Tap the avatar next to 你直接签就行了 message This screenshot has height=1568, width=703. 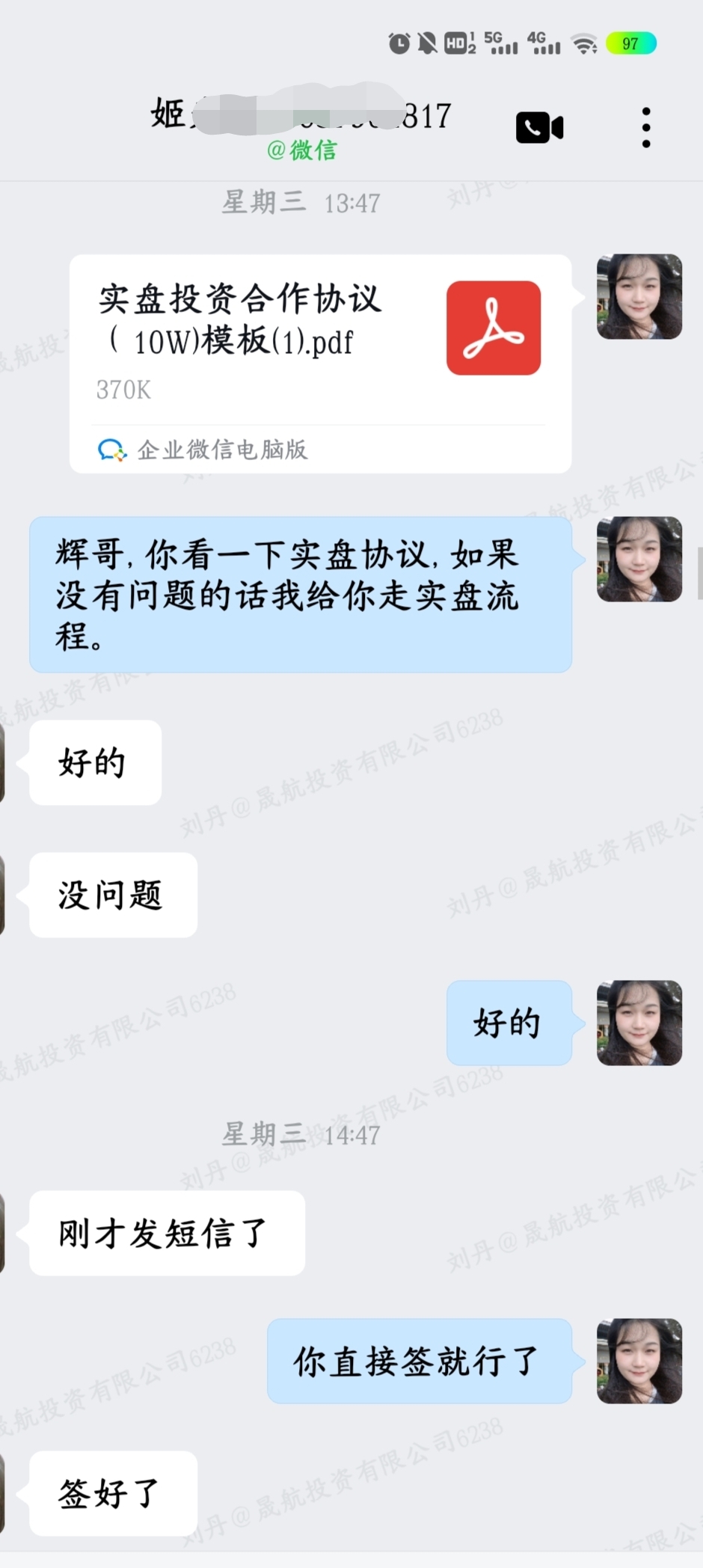[639, 1361]
